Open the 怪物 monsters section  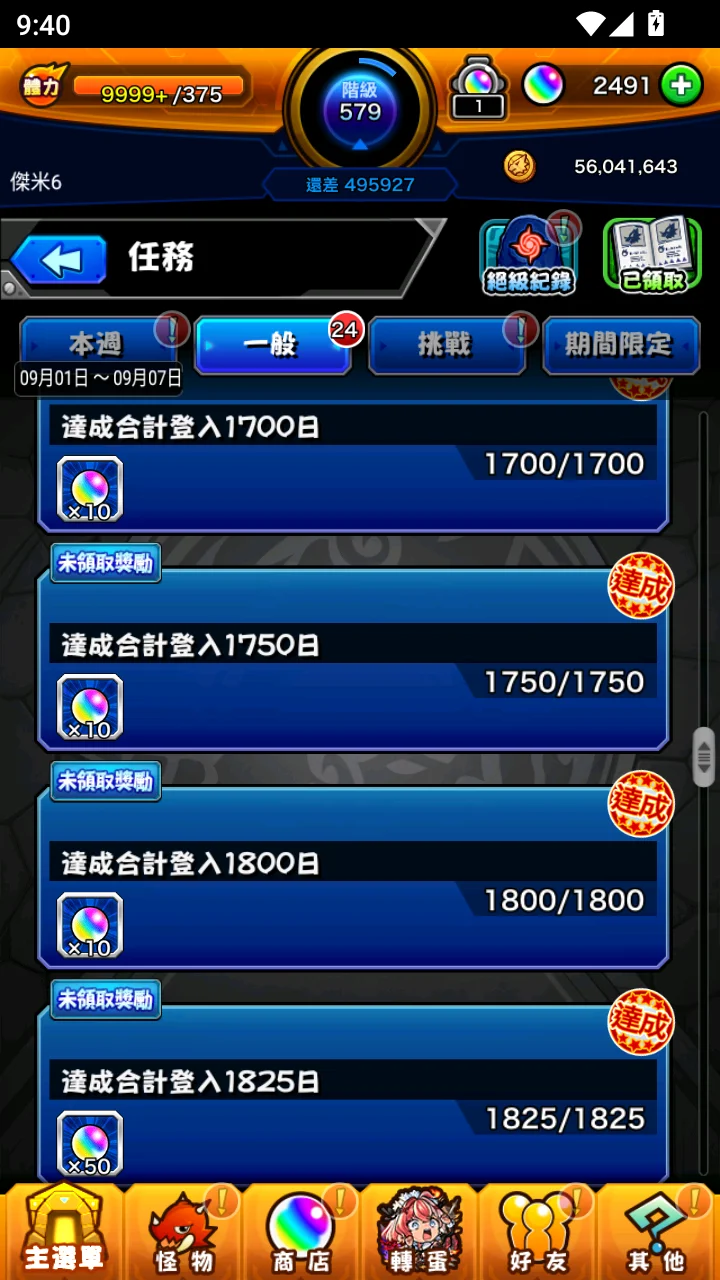click(x=183, y=1232)
